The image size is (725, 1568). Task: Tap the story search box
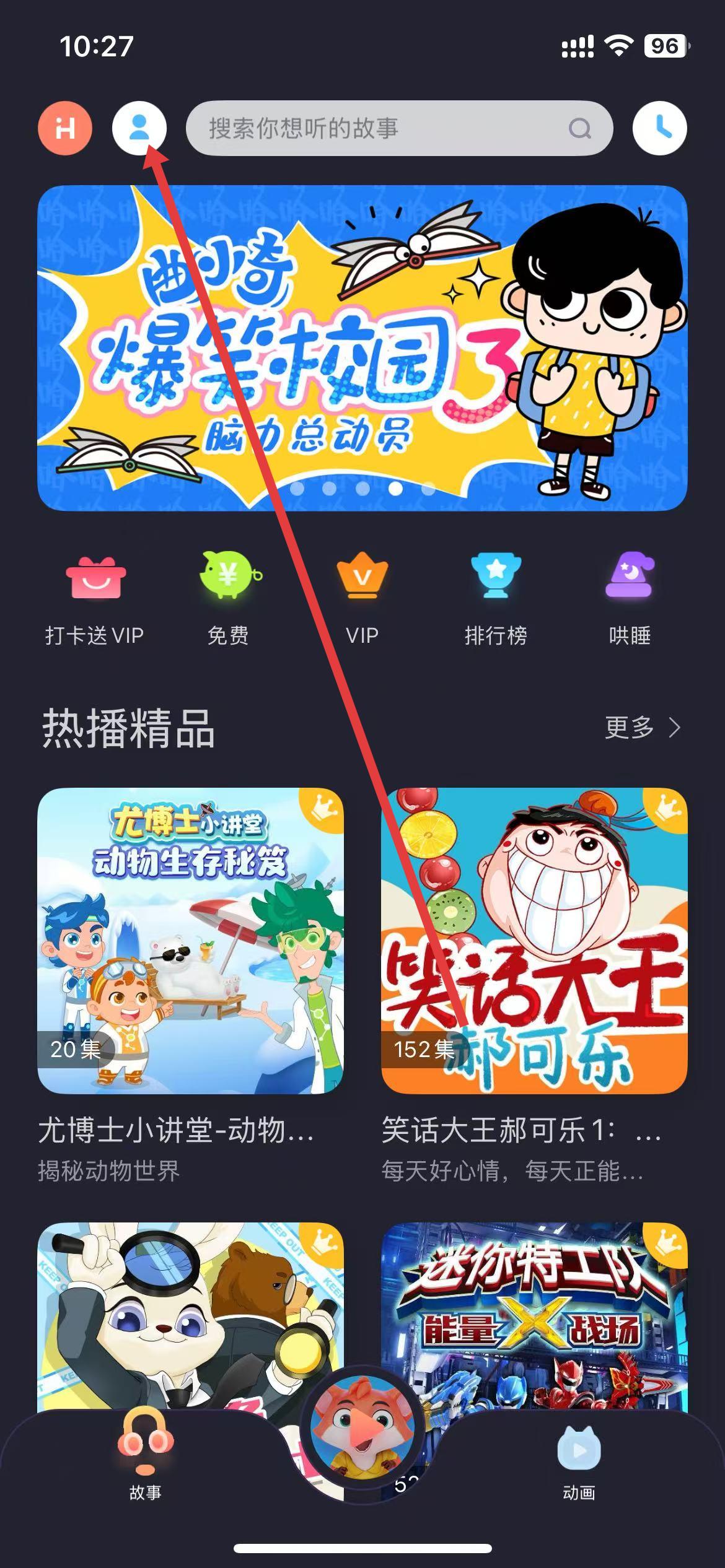(384, 128)
